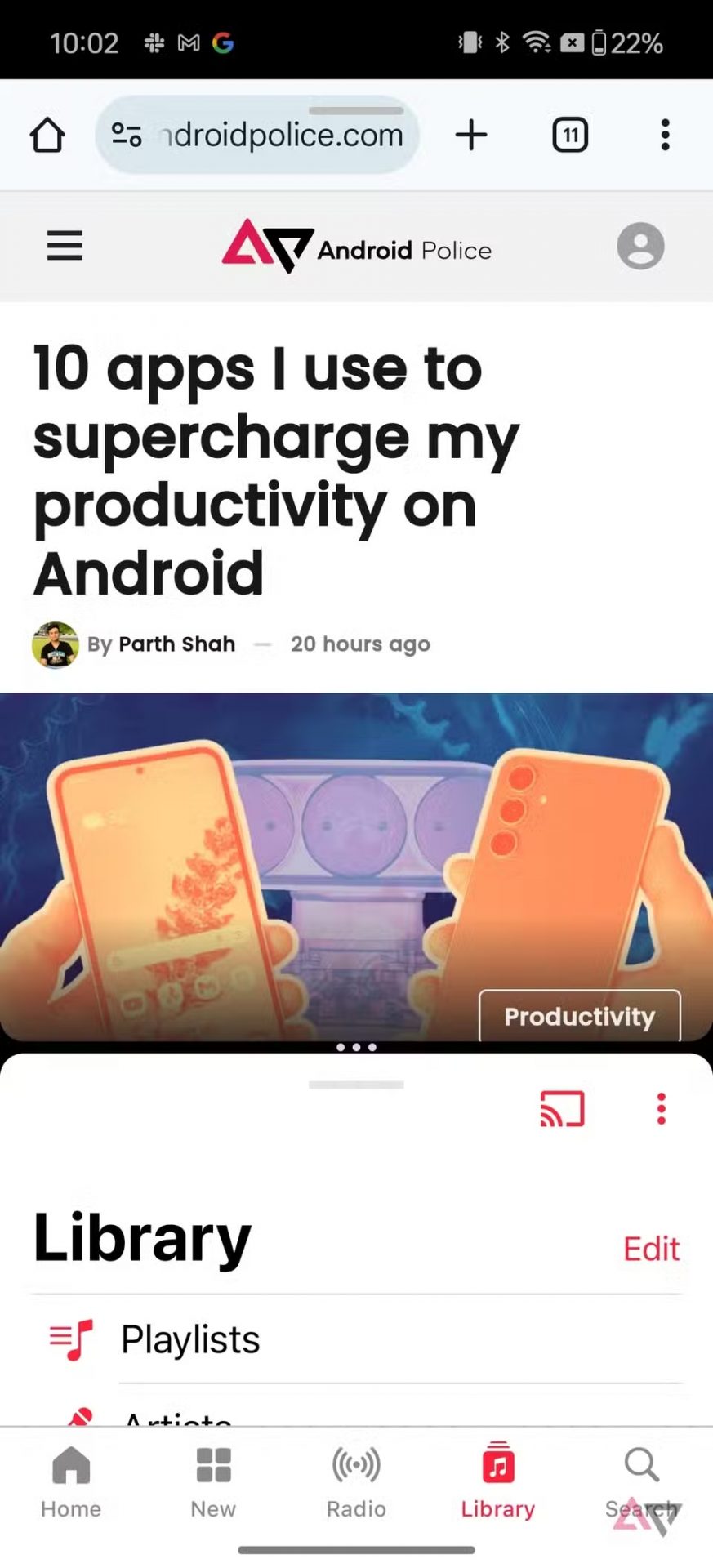Viewport: 713px width, 1568px height.
Task: Go to the browser home page
Action: coord(47,135)
